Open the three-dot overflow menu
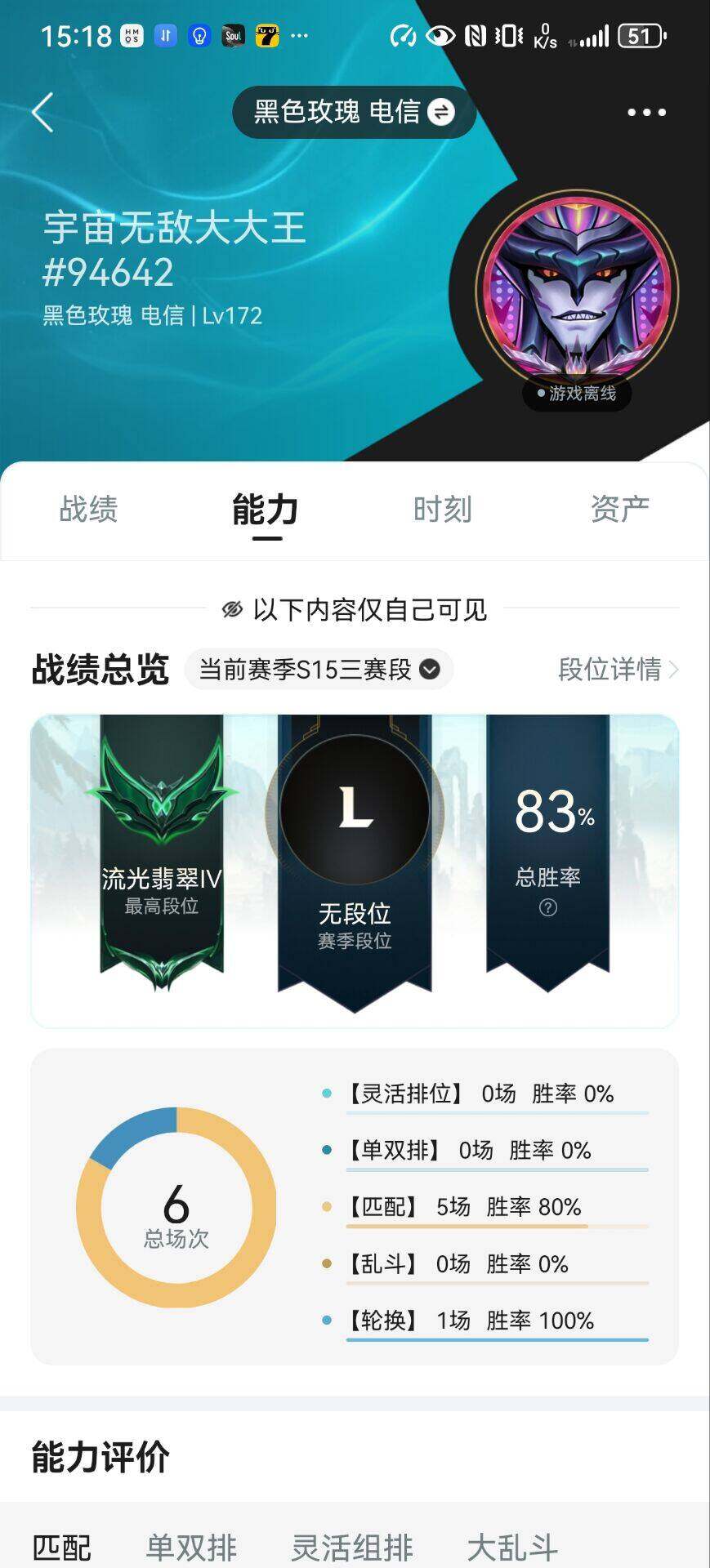Image resolution: width=710 pixels, height=1568 pixels. pyautogui.click(x=646, y=113)
